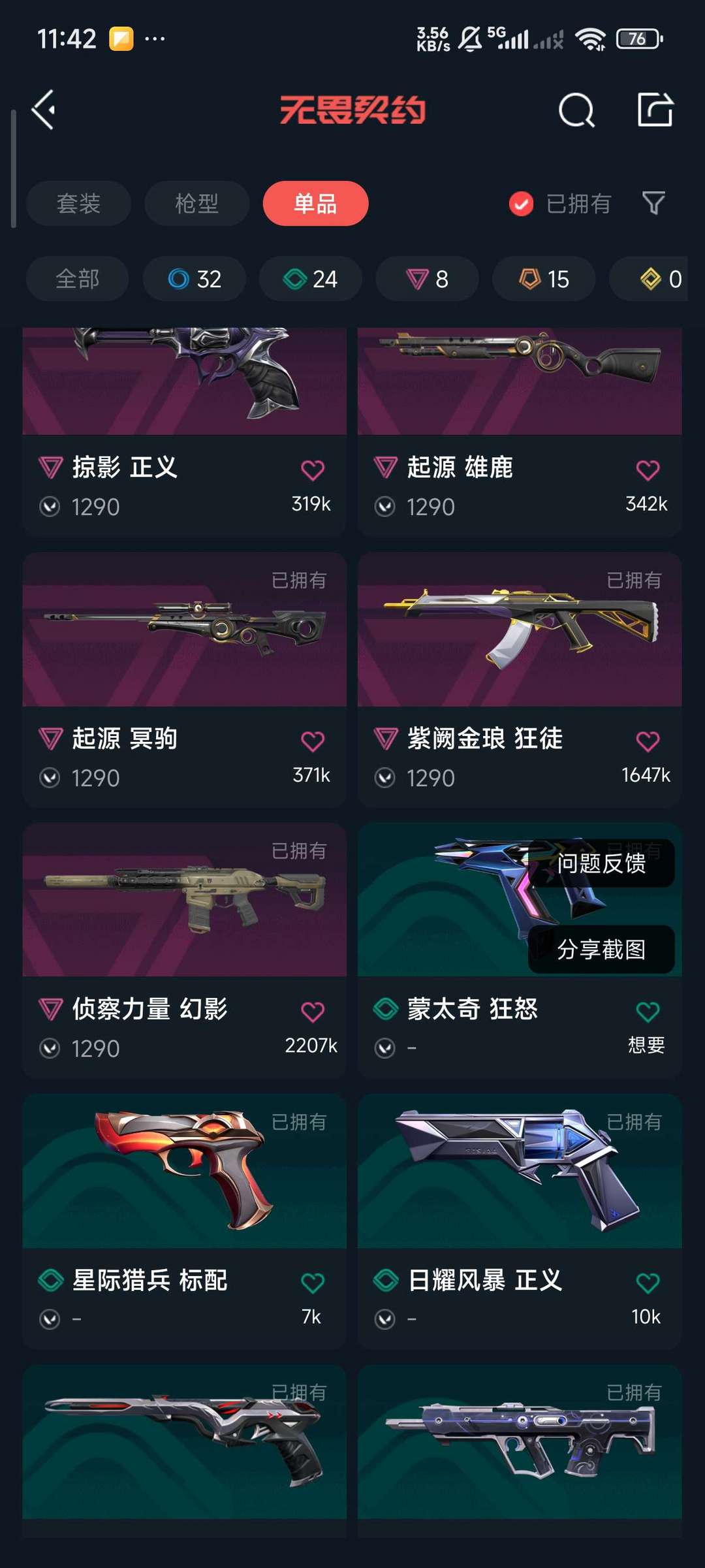
Task: Filter by the green tier chip showing 24
Action: [x=311, y=279]
